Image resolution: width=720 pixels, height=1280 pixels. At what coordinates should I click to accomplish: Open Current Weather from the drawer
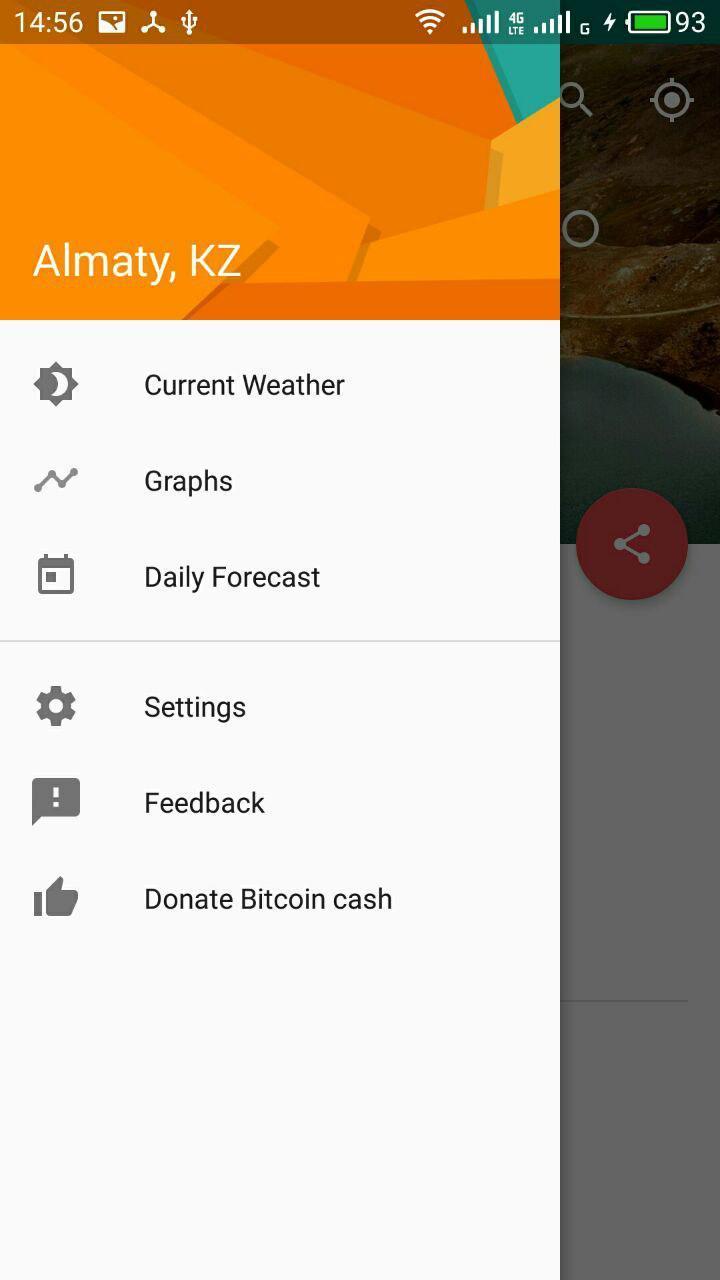[x=244, y=385]
